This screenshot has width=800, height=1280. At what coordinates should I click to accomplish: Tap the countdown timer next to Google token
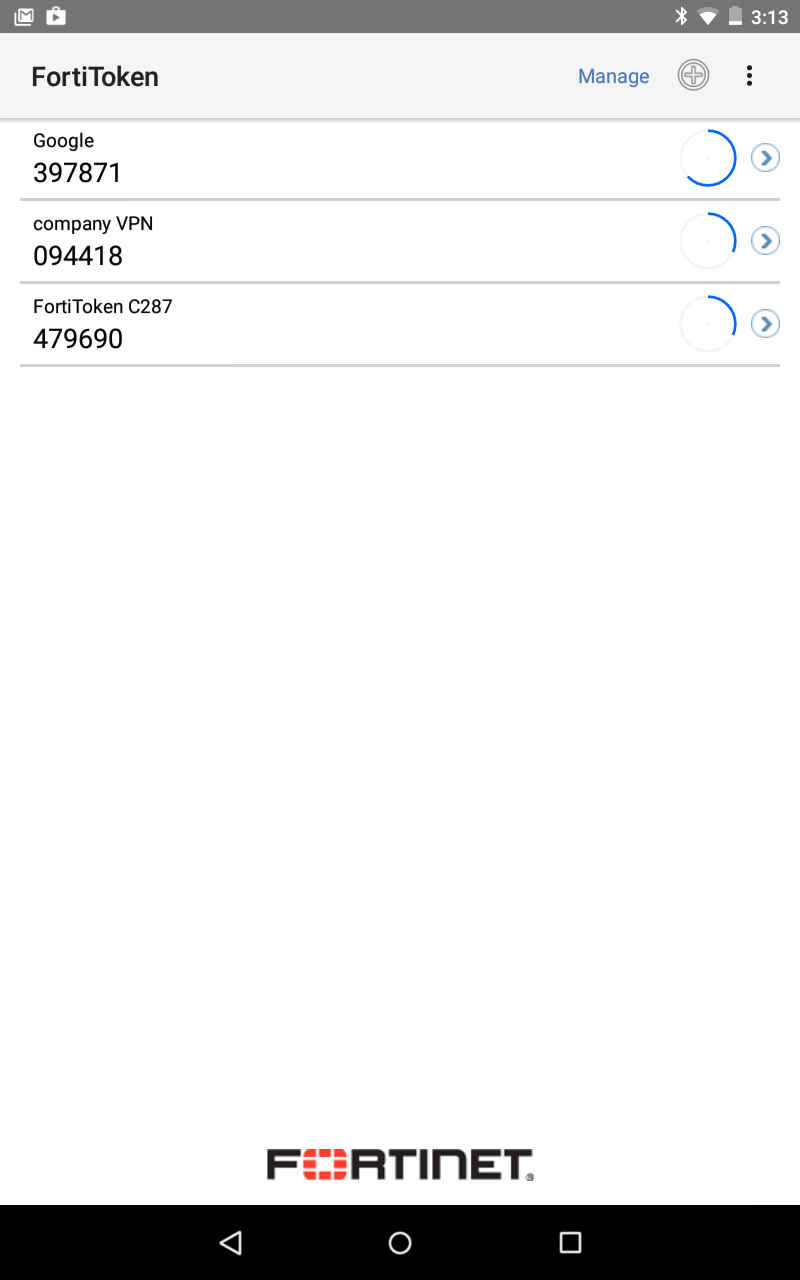(707, 157)
